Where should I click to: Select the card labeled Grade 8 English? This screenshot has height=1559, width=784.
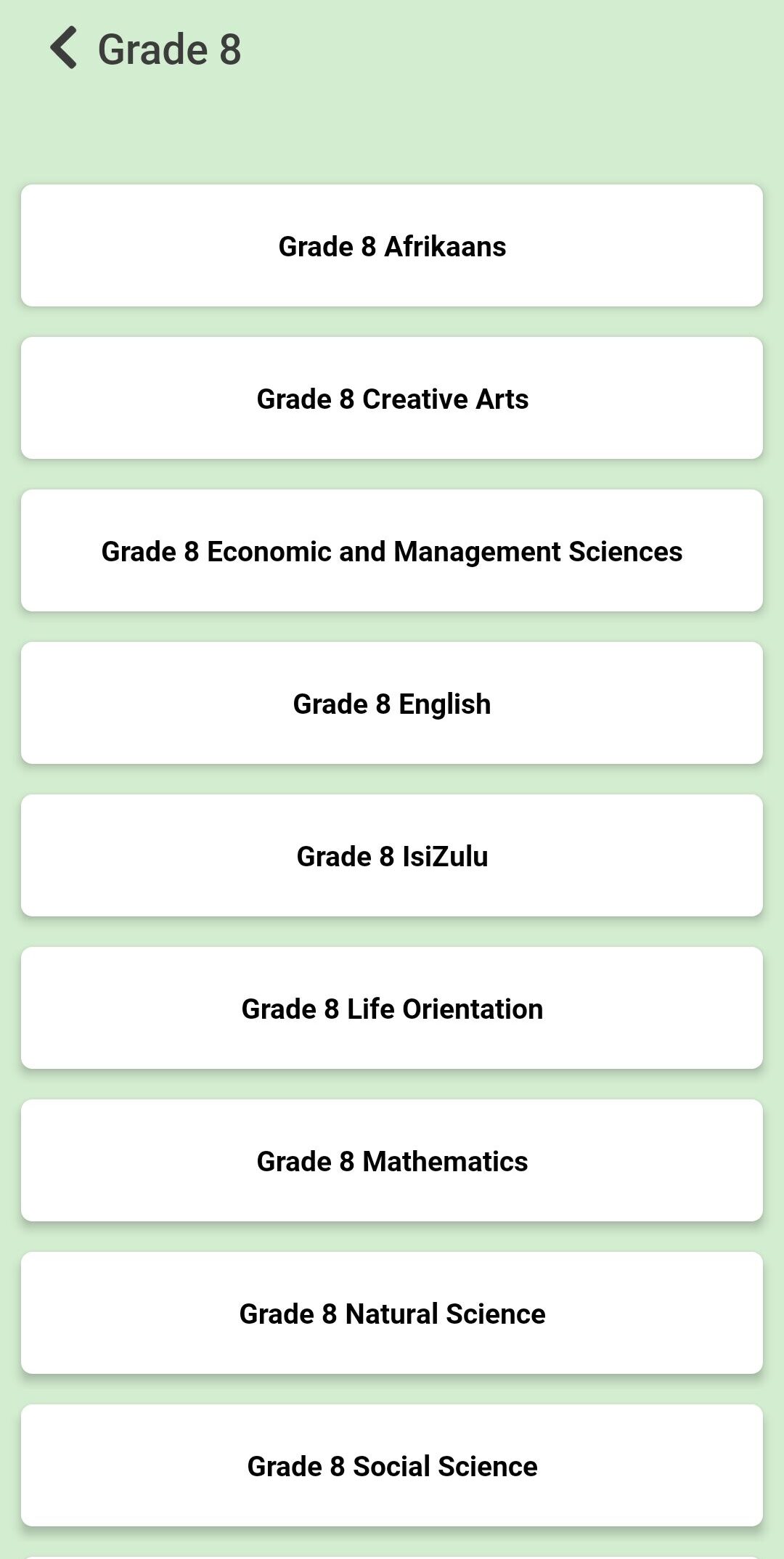pyautogui.click(x=392, y=702)
